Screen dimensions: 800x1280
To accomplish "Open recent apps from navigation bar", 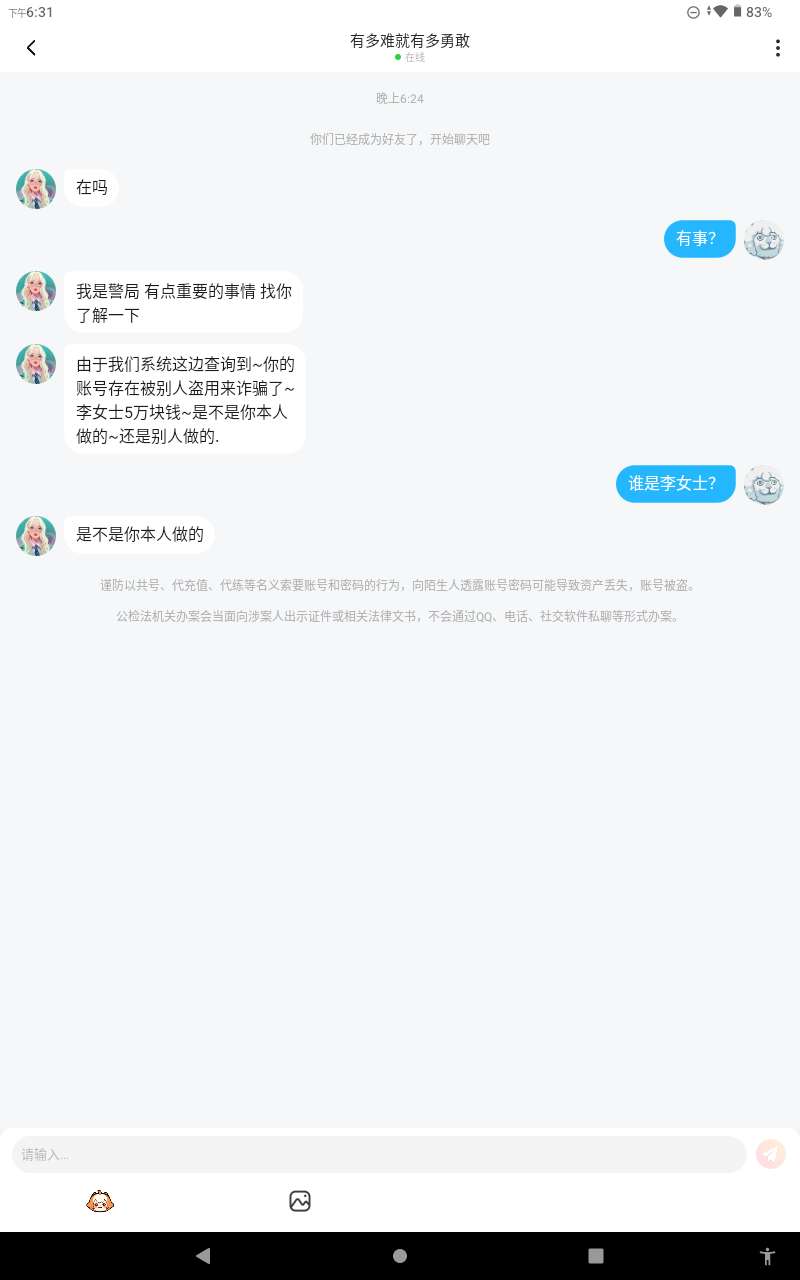I will pos(596,1256).
